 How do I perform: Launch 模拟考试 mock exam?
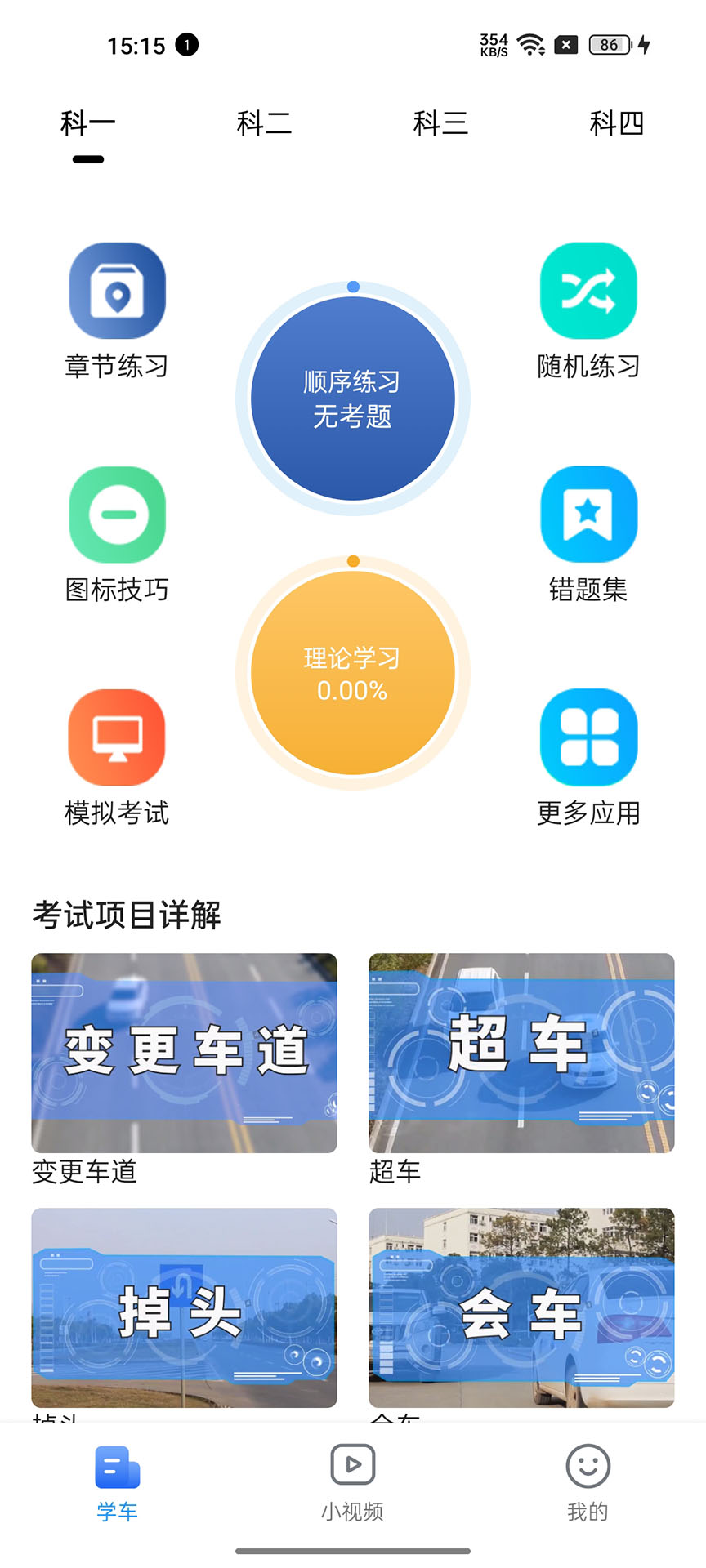tap(117, 736)
